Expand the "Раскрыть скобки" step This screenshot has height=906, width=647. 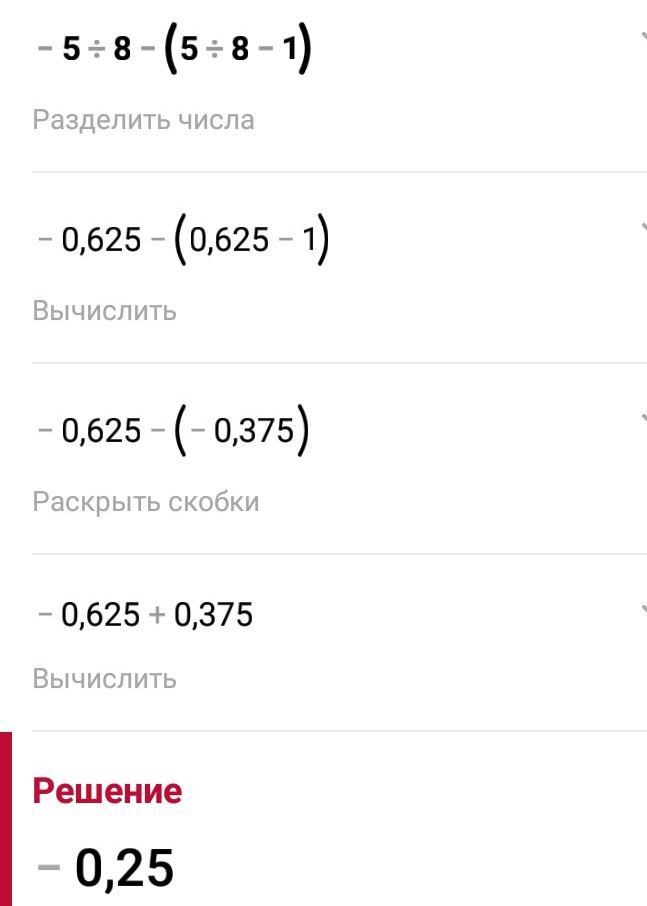(x=641, y=419)
